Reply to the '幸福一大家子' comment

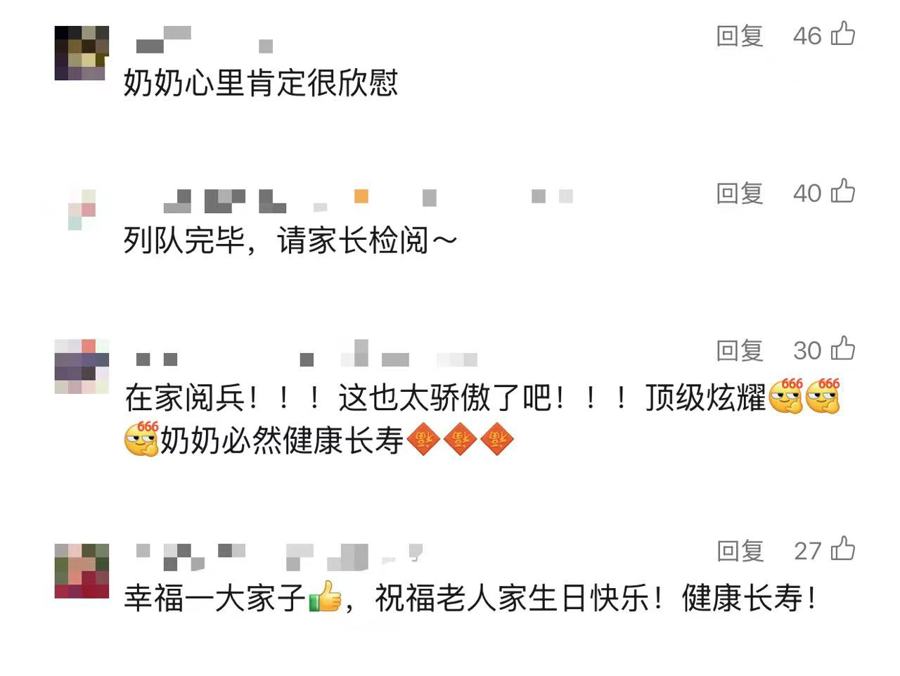[739, 550]
